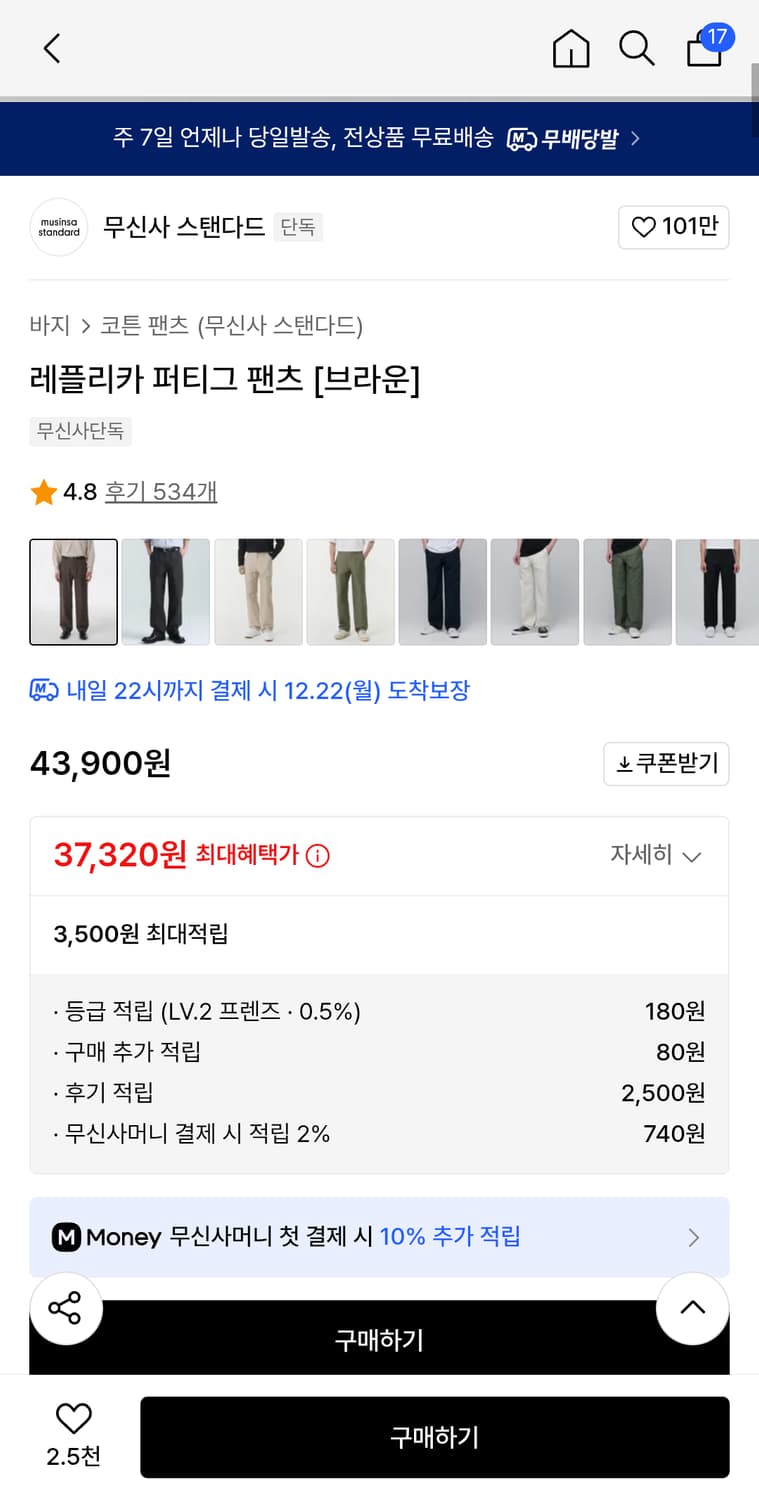The height and width of the screenshot is (1500, 759).
Task: Like the product using the 2.5천 heart
Action: coord(72,1428)
